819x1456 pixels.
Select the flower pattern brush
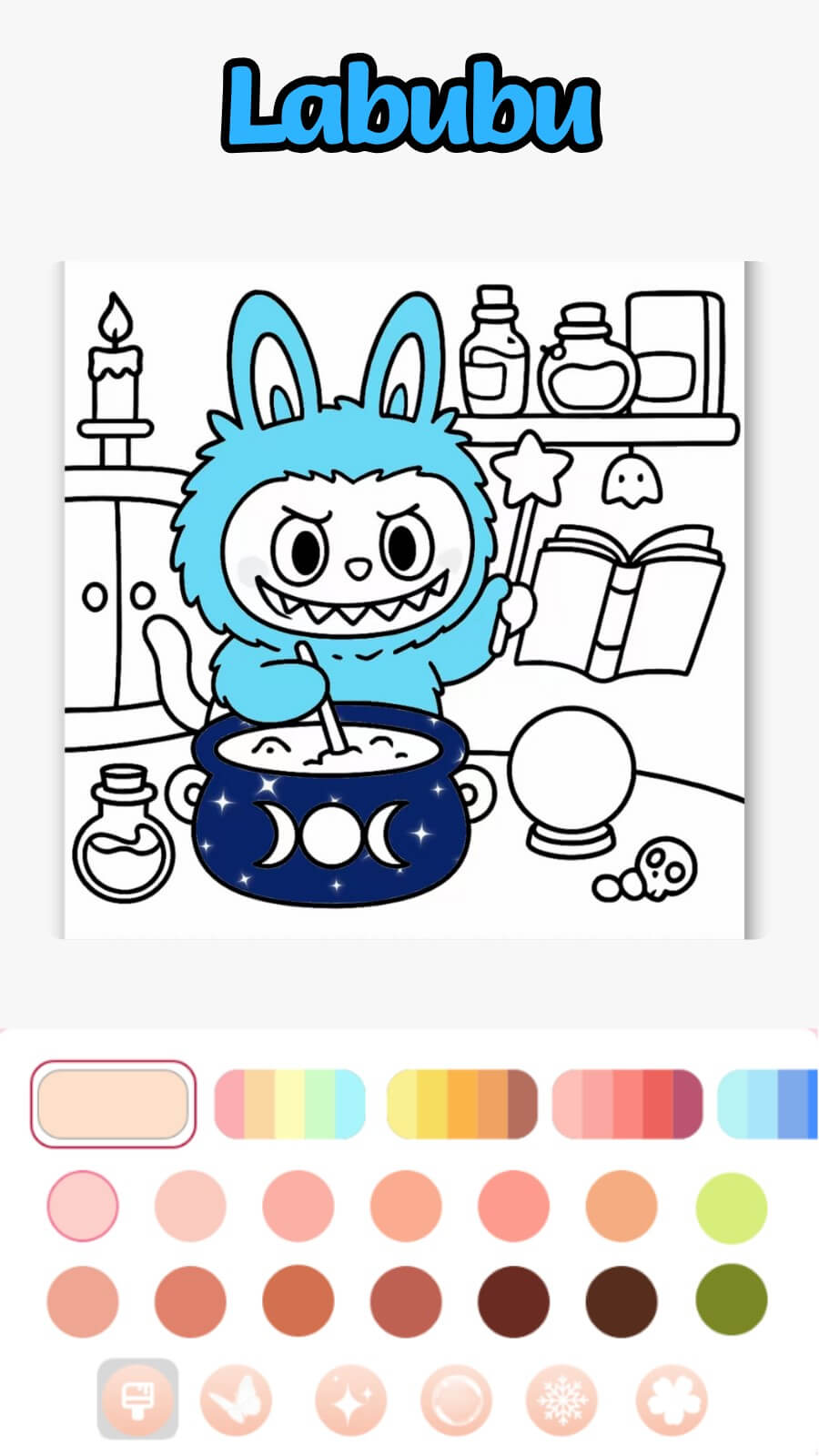click(x=671, y=1400)
